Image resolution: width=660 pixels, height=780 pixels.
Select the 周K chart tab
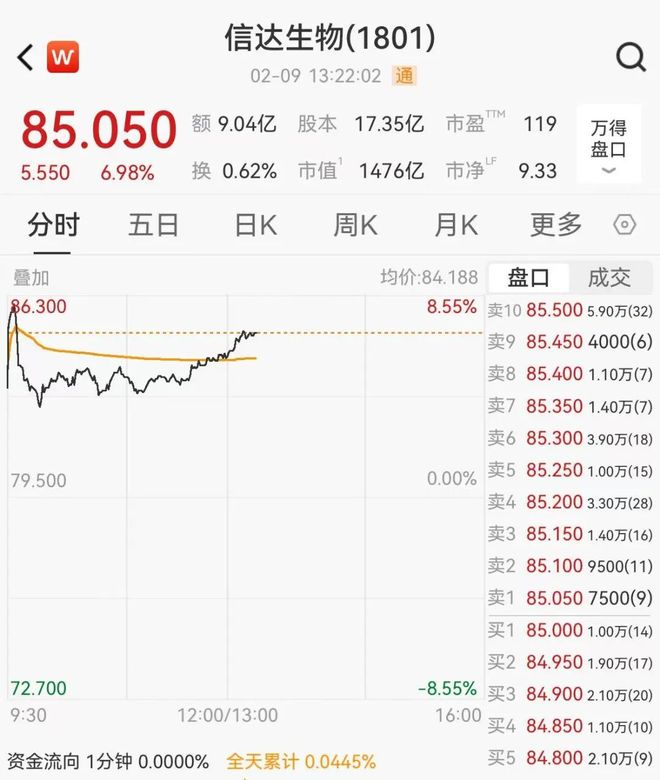tap(355, 225)
